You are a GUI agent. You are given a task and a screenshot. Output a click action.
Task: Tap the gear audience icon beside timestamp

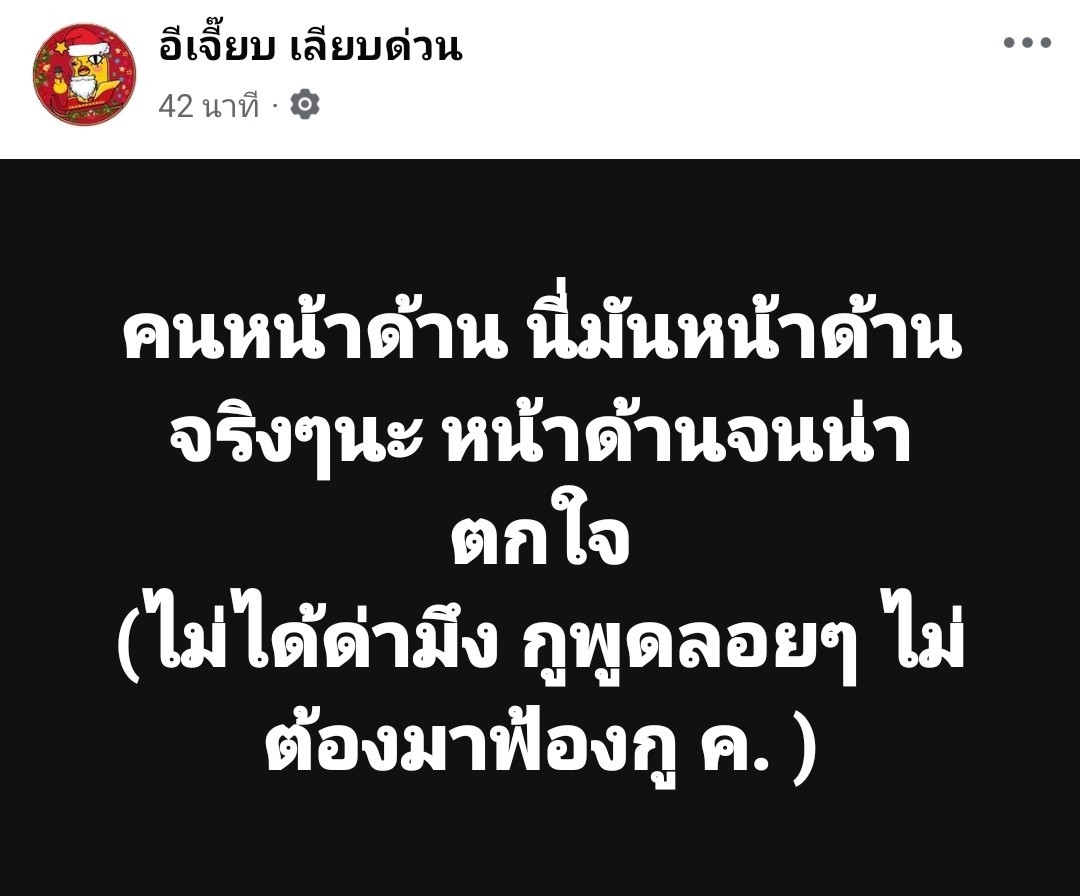point(305,104)
